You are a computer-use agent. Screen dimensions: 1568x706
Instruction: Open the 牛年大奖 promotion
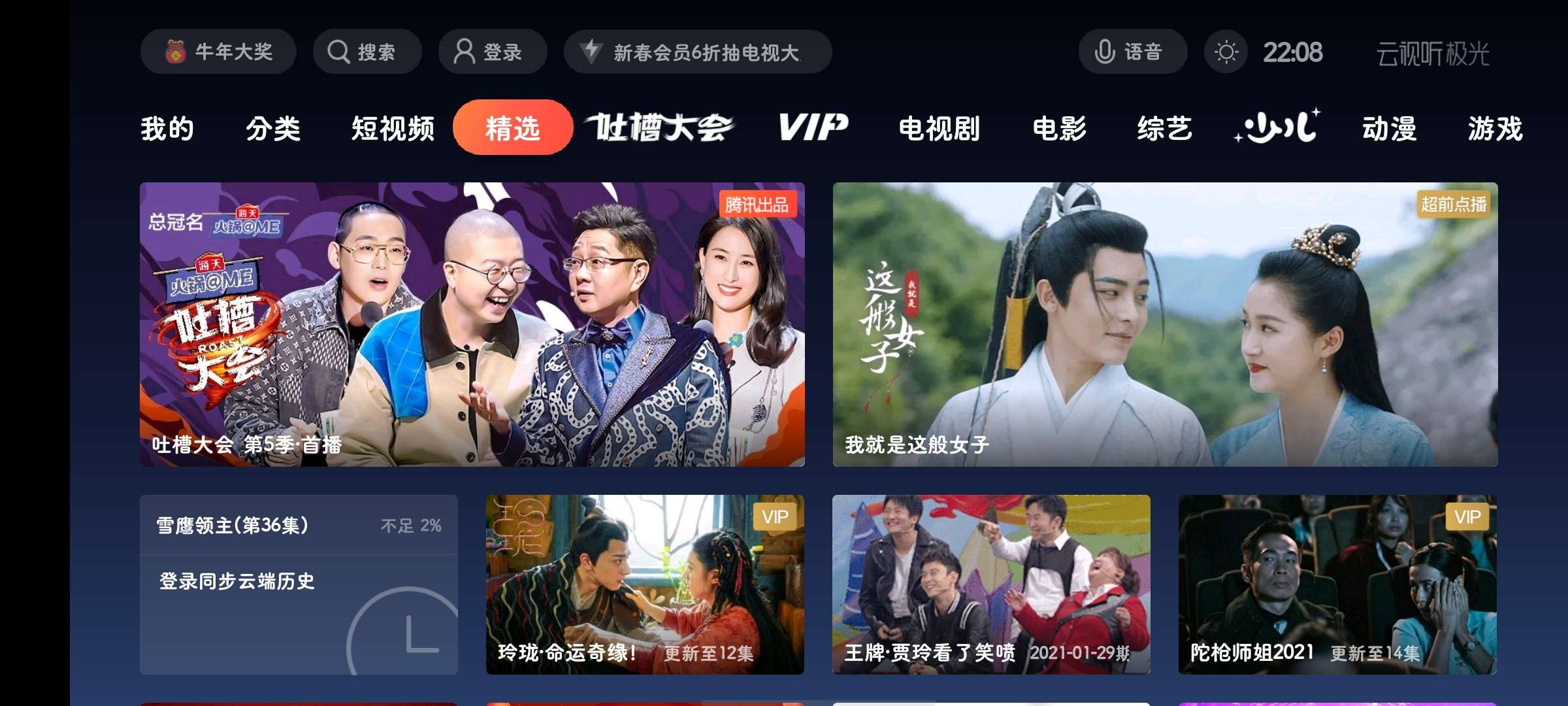click(218, 52)
